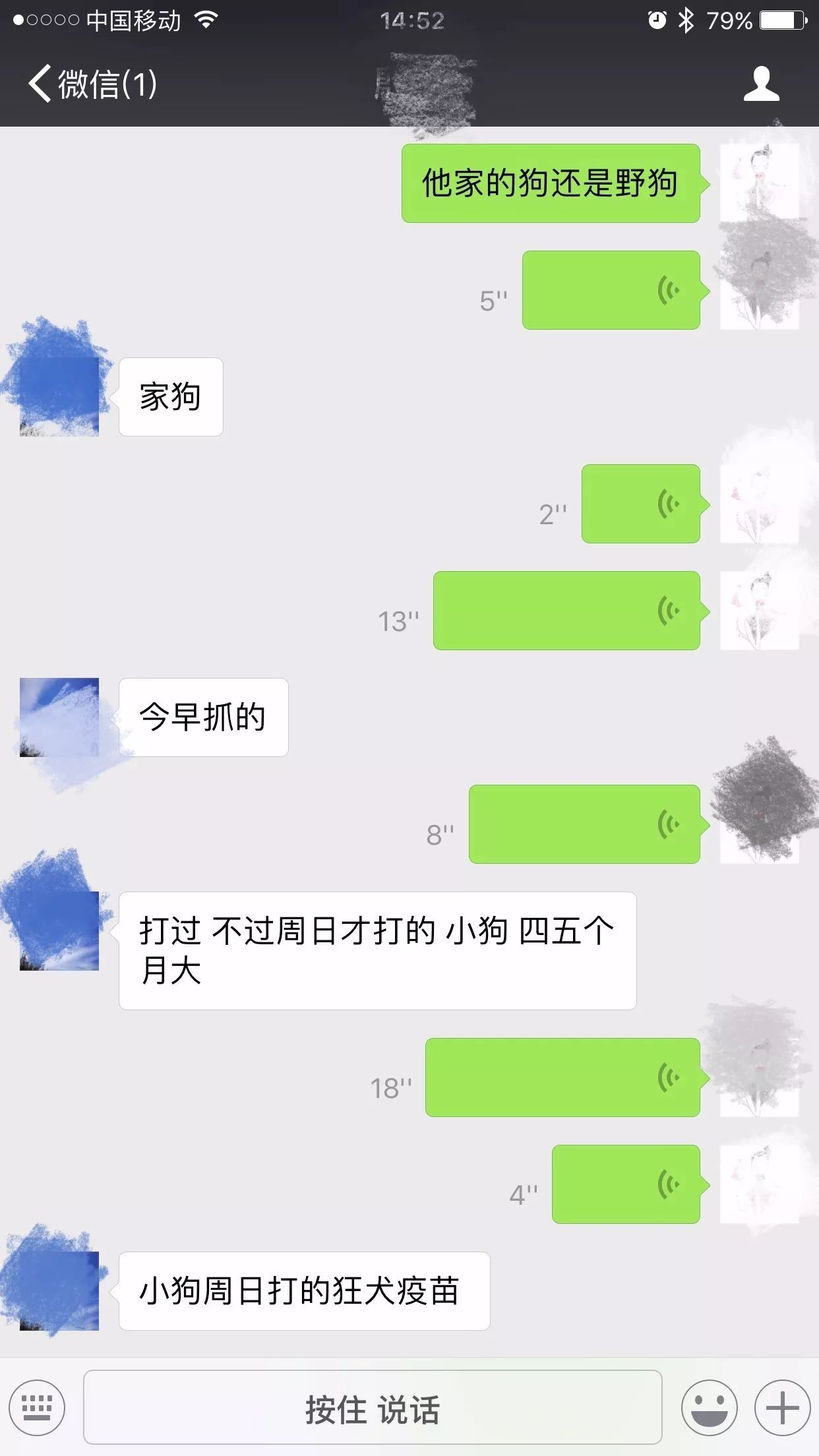The height and width of the screenshot is (1456, 819).
Task: Switch to keyboard text input
Action: (x=37, y=1407)
